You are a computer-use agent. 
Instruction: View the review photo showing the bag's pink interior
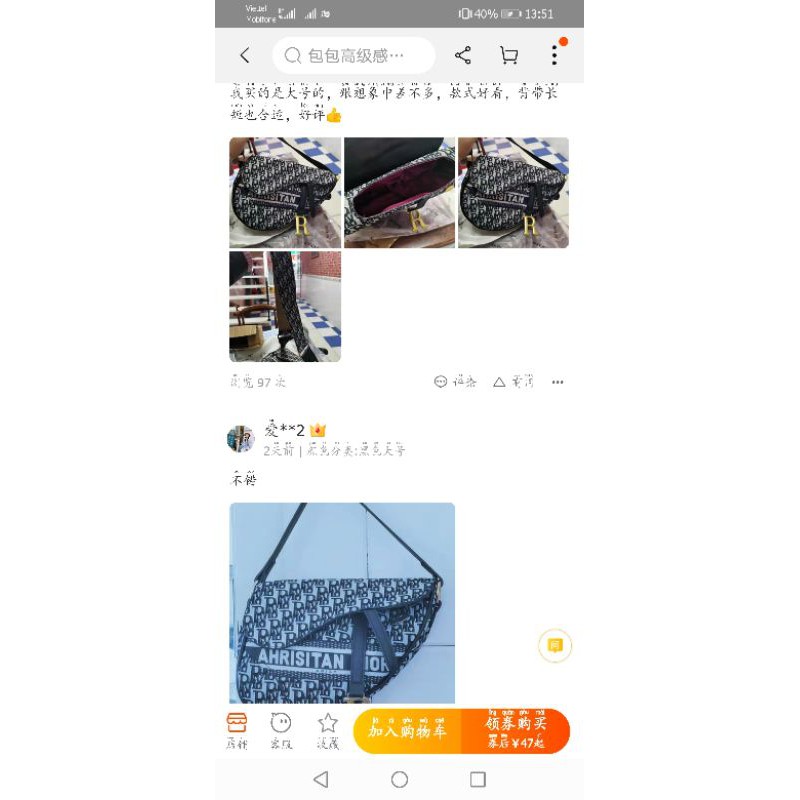pyautogui.click(x=399, y=193)
